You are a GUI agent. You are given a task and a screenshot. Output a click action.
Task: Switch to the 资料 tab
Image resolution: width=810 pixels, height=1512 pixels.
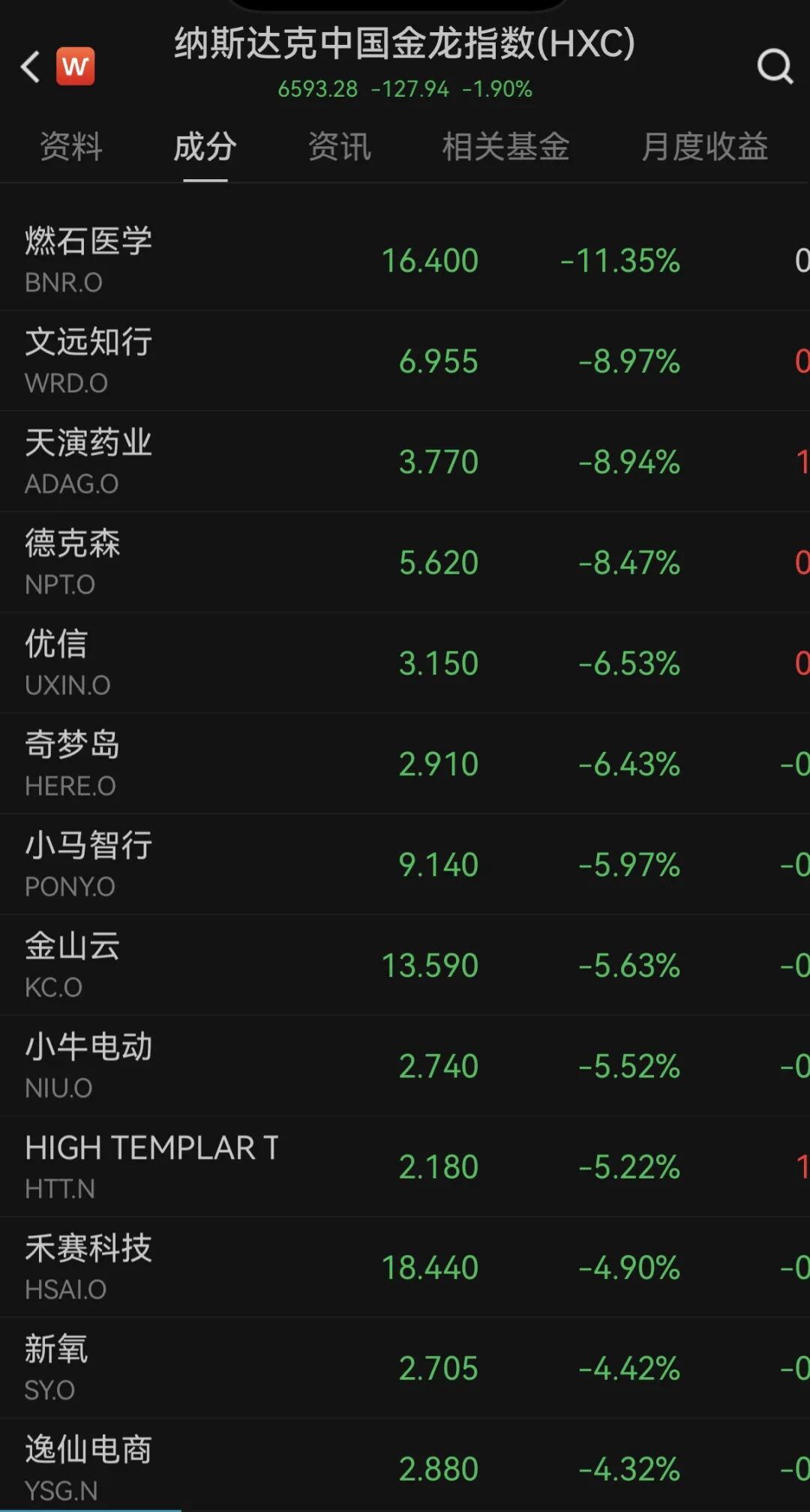point(70,147)
